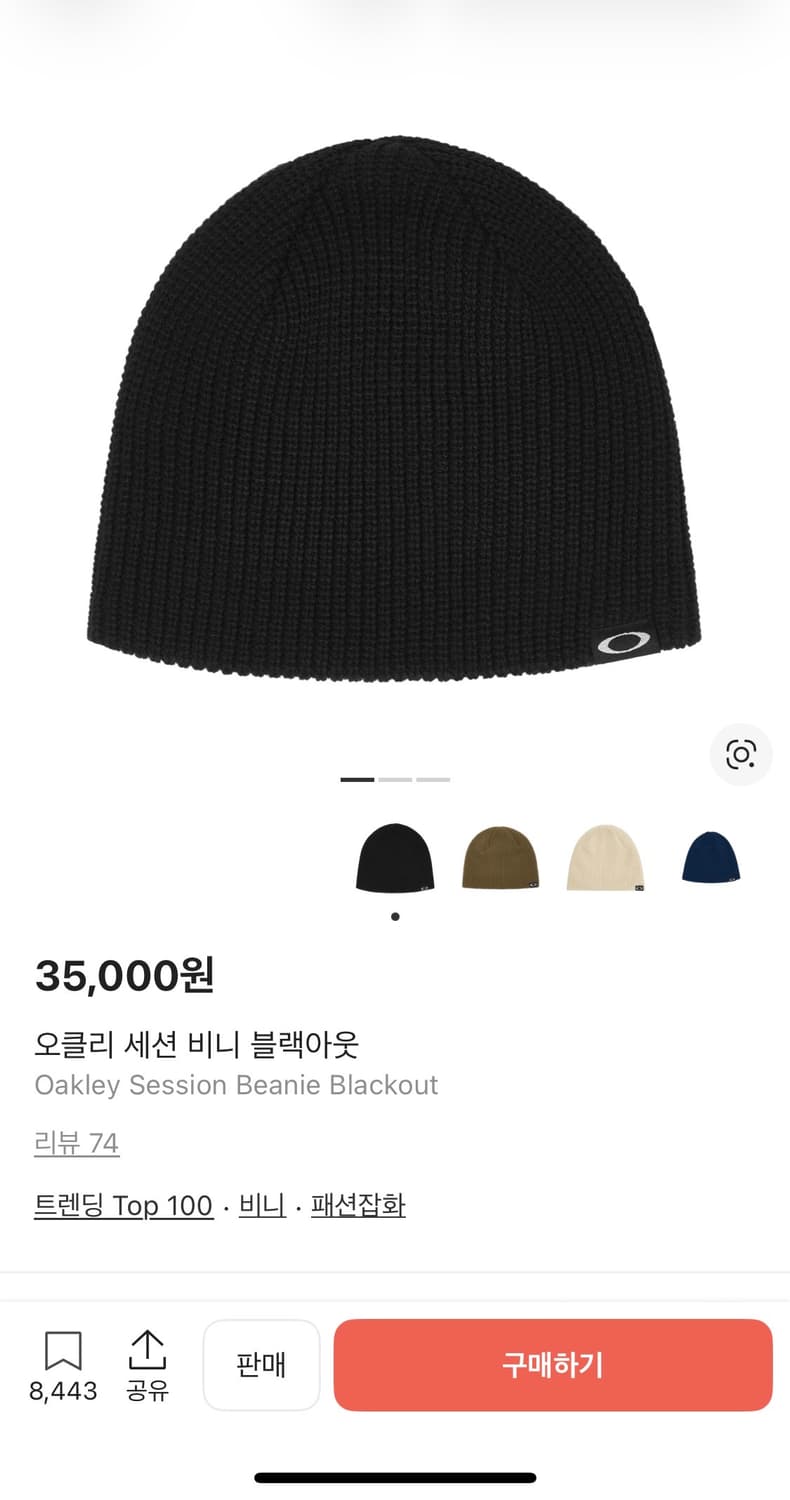Select the olive green beanie color
Viewport: 790px width, 1500px height.
[500, 857]
